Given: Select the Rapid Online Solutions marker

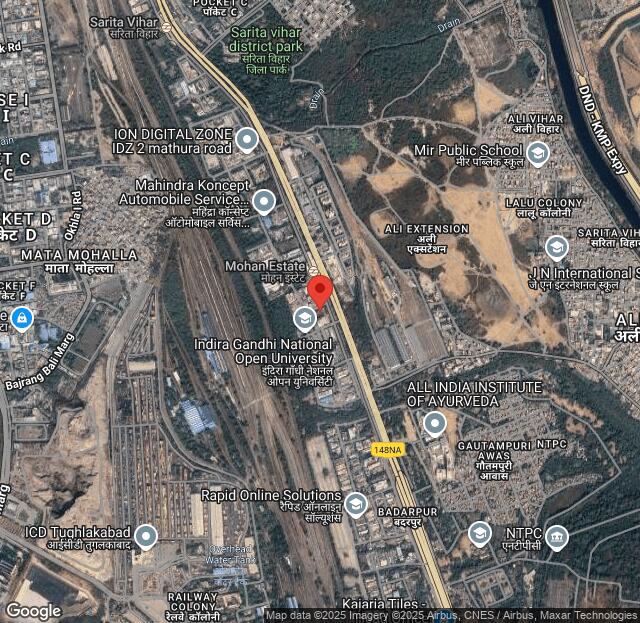Looking at the screenshot, I should tap(356, 504).
